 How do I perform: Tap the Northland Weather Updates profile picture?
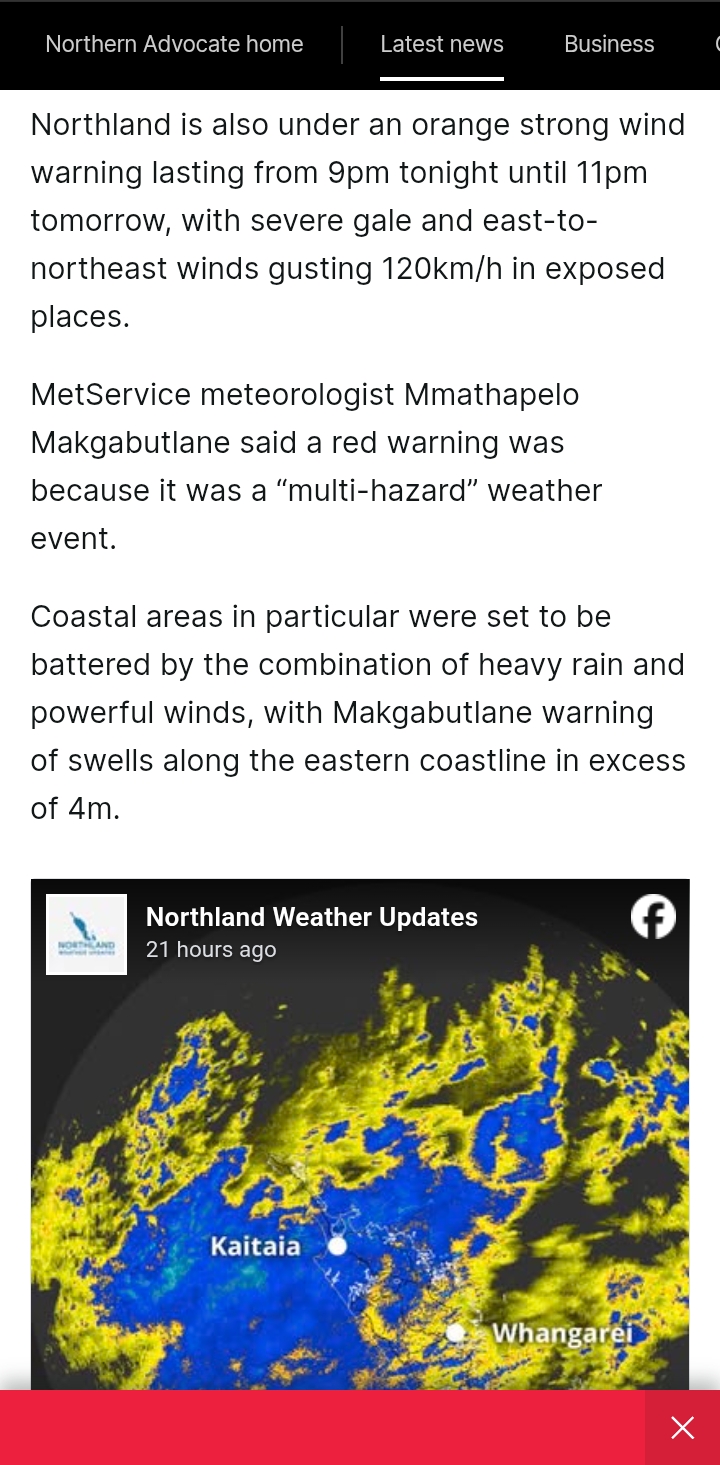point(87,934)
